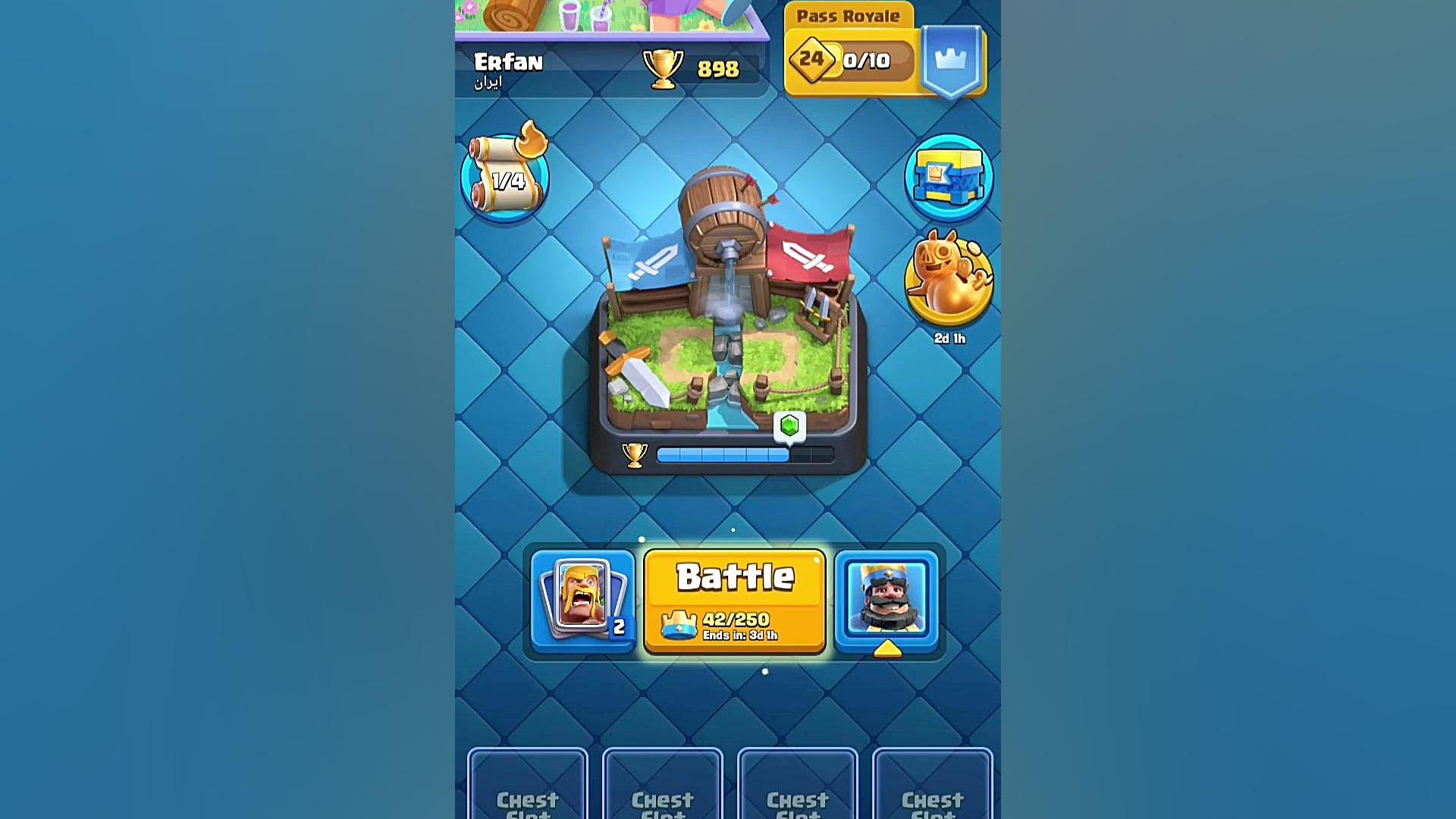Open the golden hog event icon

[x=949, y=279]
